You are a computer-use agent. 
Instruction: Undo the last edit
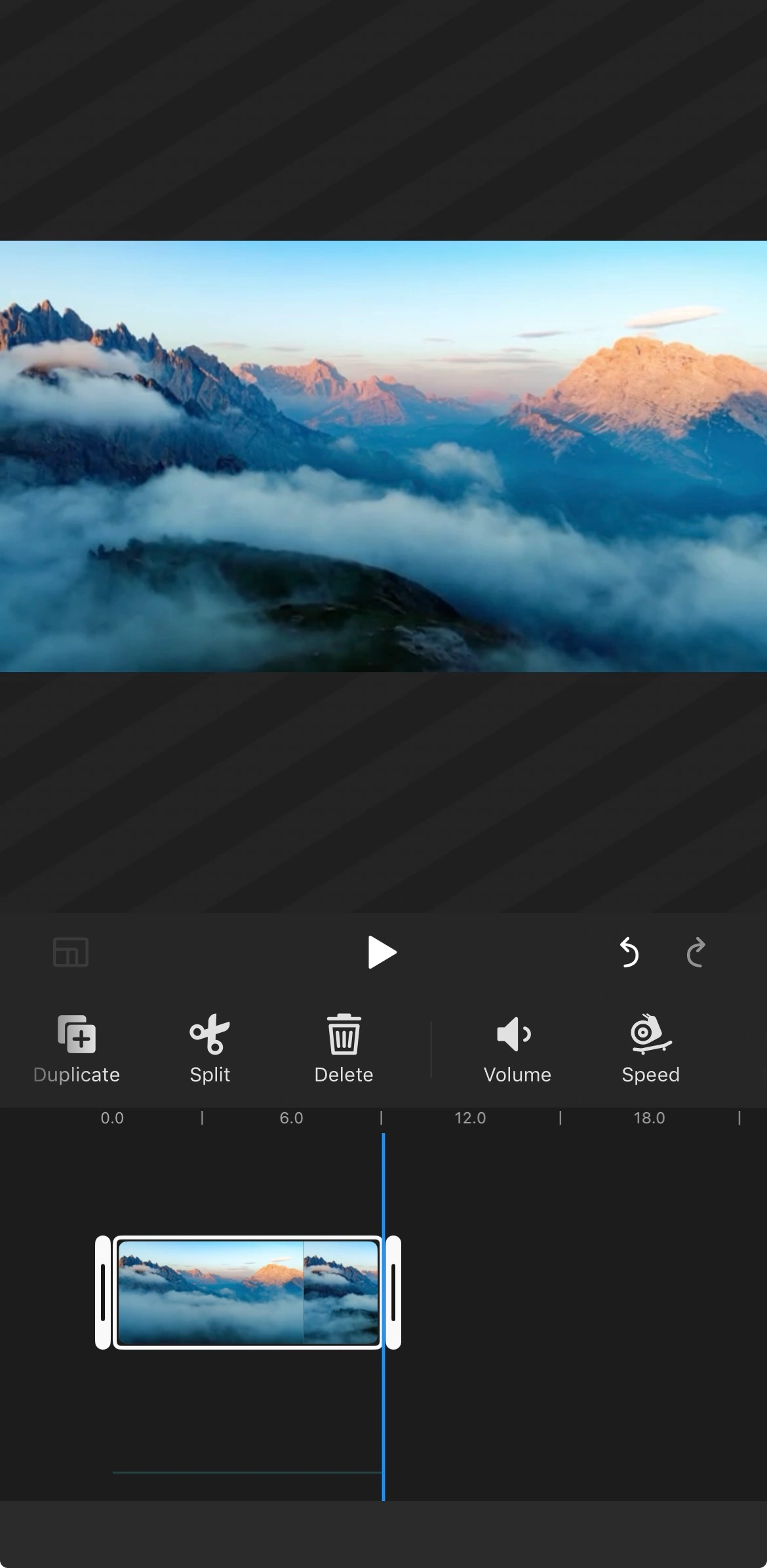(x=629, y=952)
